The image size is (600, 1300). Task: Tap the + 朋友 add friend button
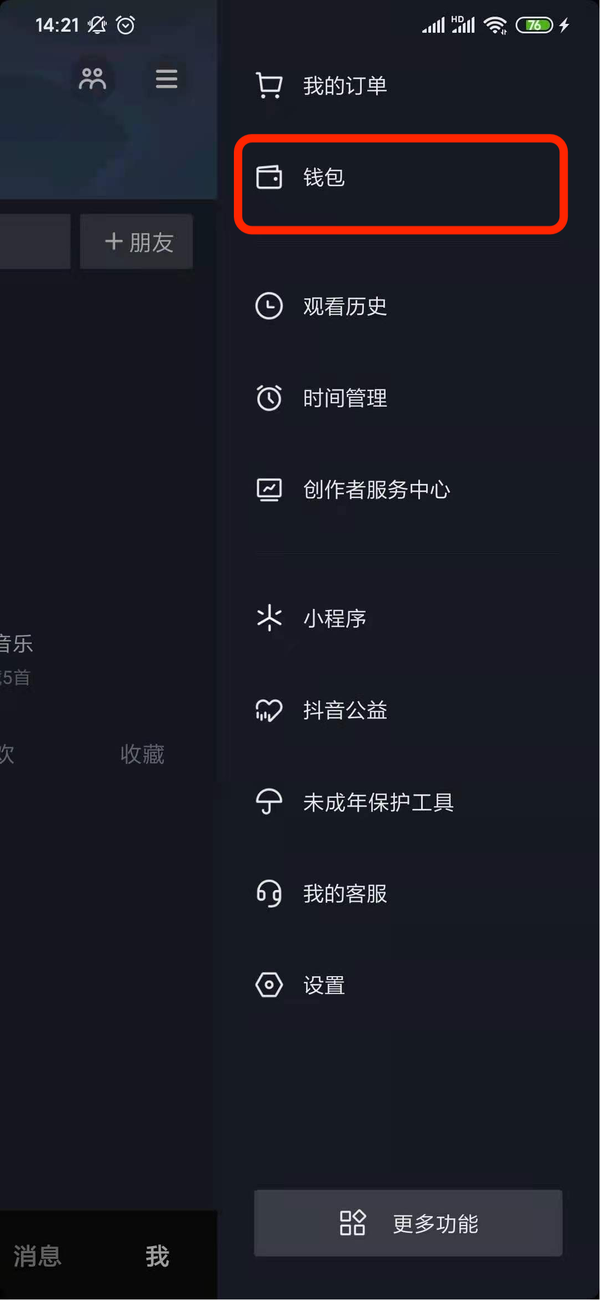(137, 242)
